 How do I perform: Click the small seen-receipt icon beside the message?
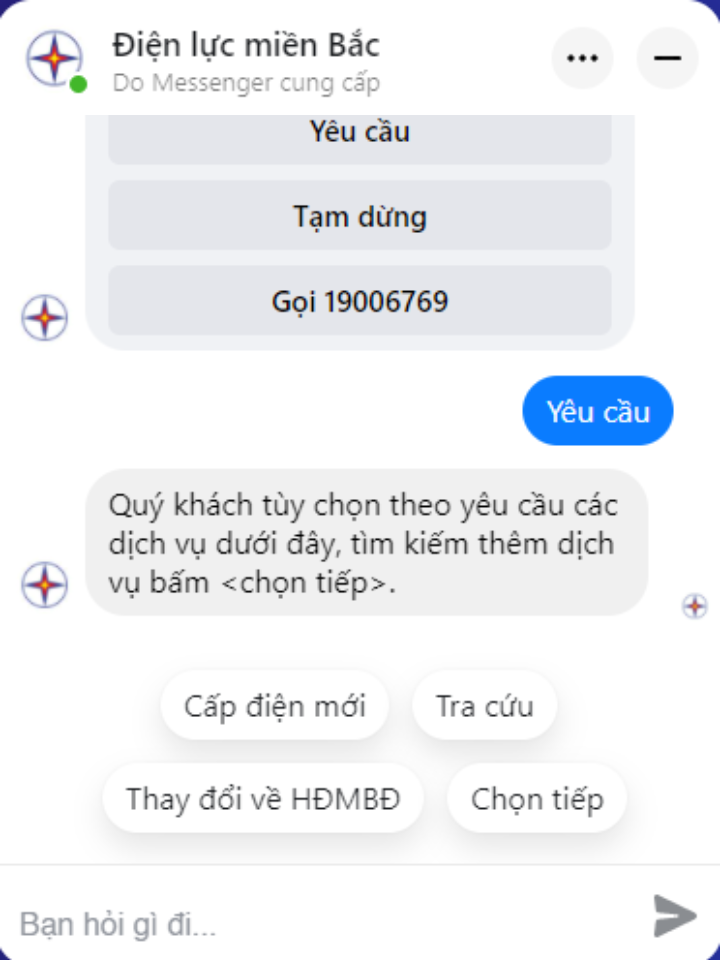pyautogui.click(x=694, y=604)
